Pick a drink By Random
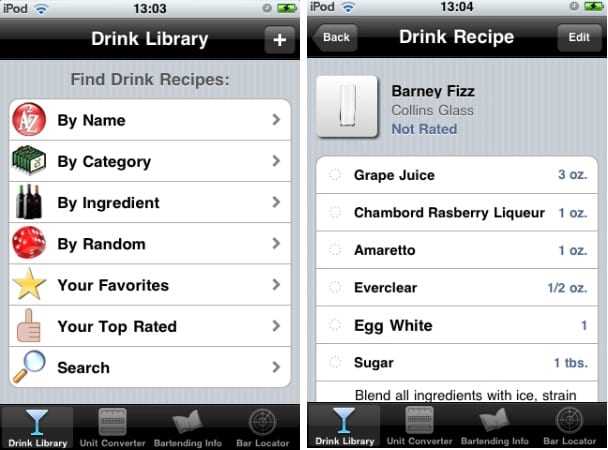This screenshot has width=608, height=450. (x=150, y=244)
